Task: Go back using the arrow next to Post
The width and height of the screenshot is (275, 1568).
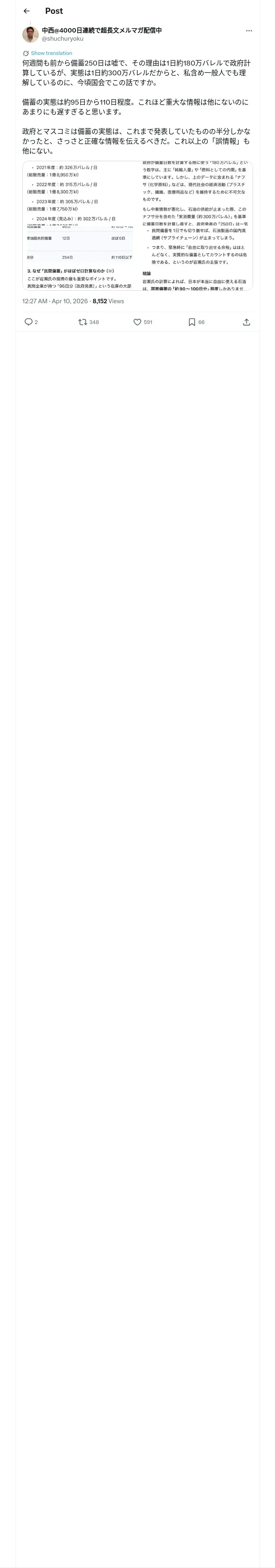Action: [26, 11]
